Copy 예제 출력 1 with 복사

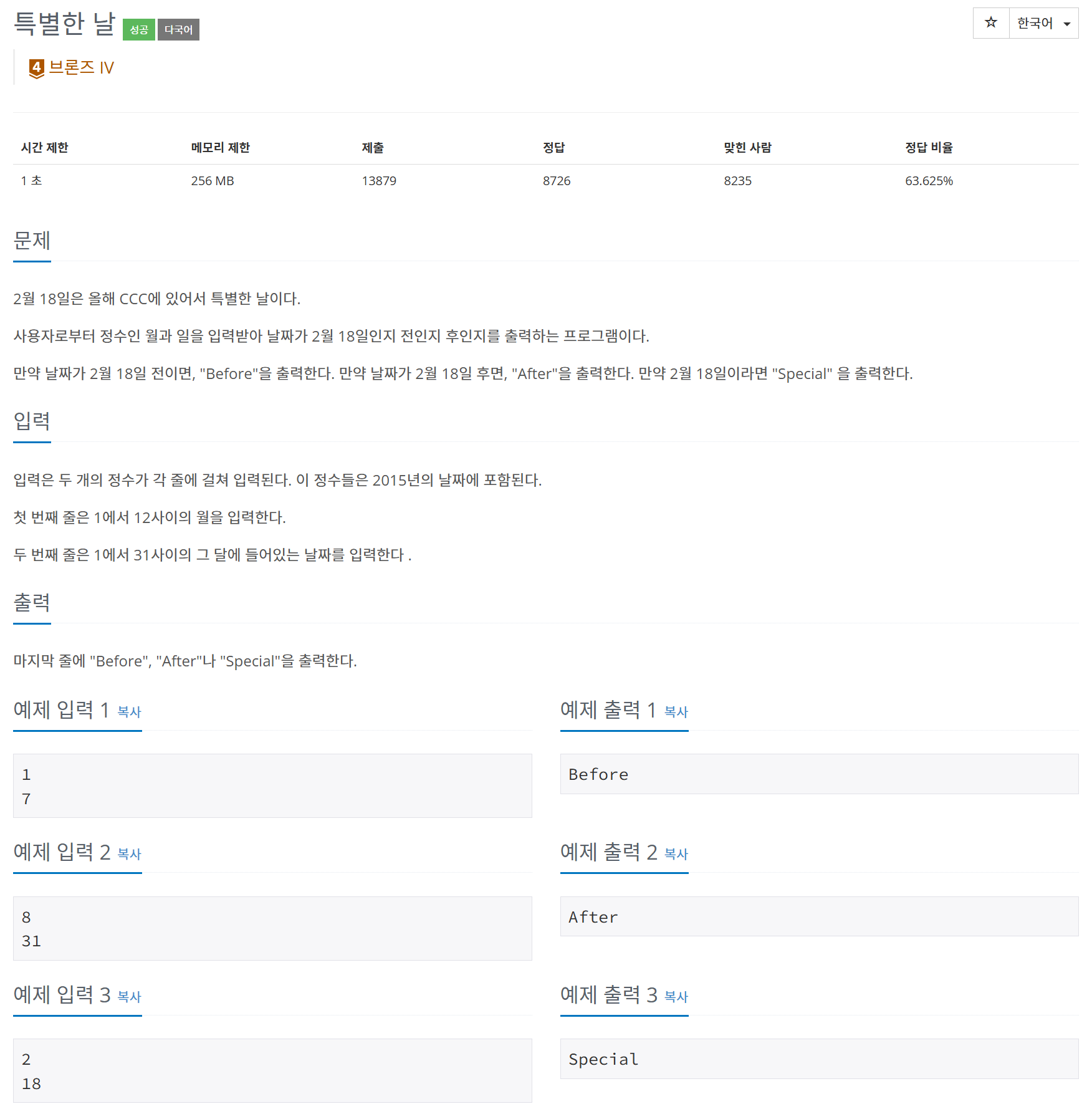point(676,712)
